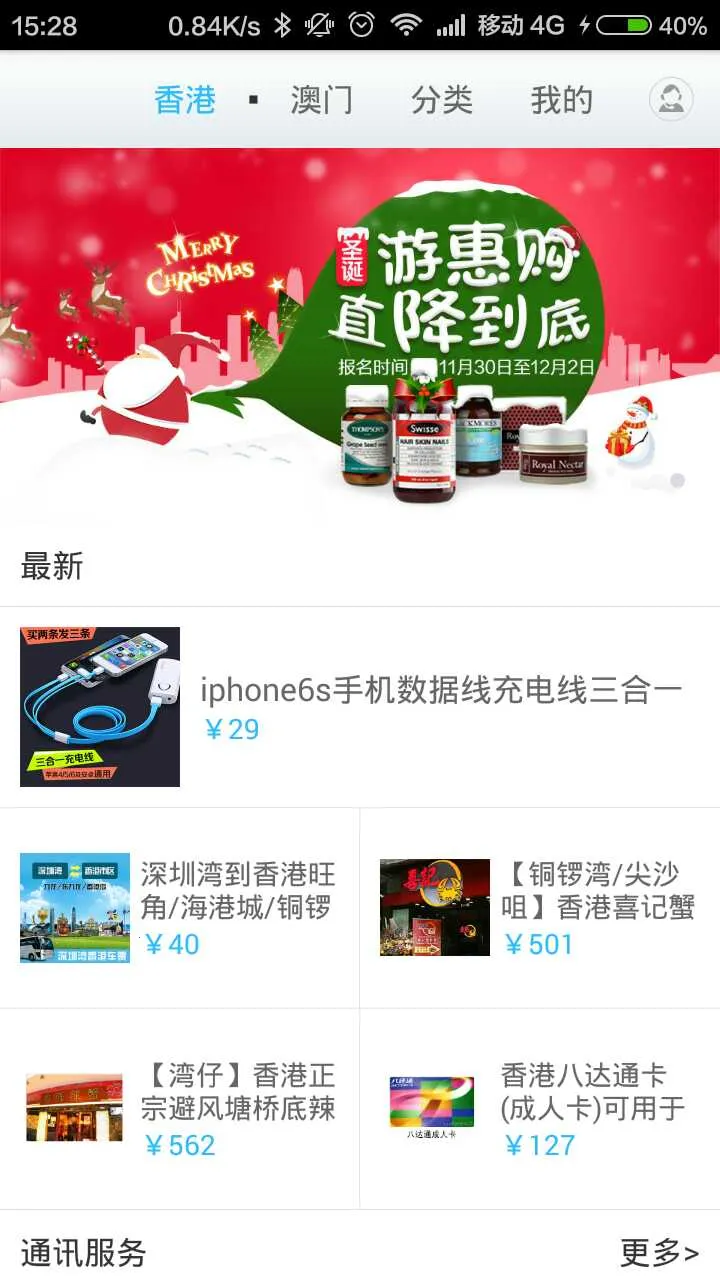Tap the Bluetooth icon in status bar
The image size is (720, 1280).
(x=284, y=27)
